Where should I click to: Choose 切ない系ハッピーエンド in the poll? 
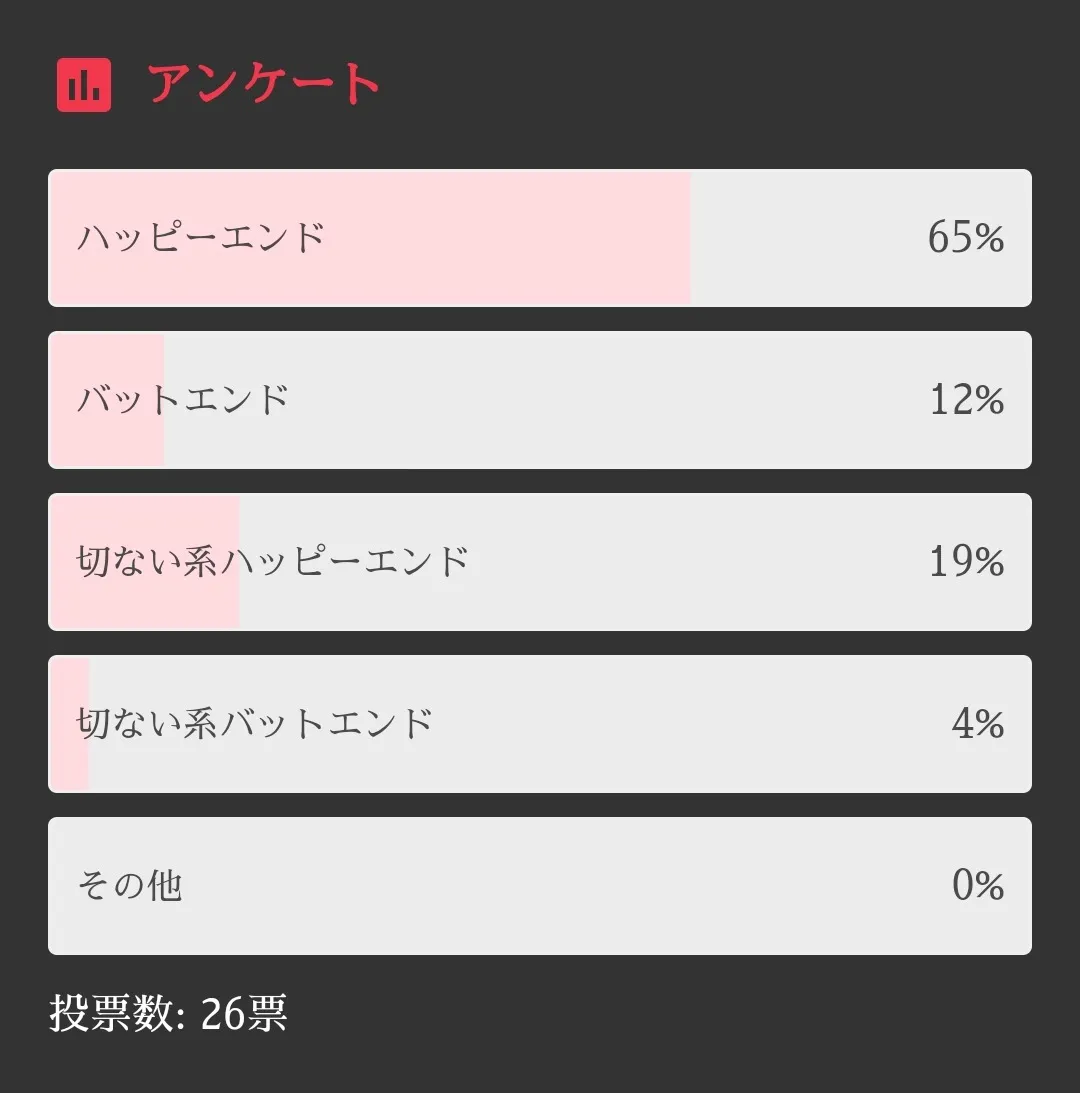tap(540, 562)
